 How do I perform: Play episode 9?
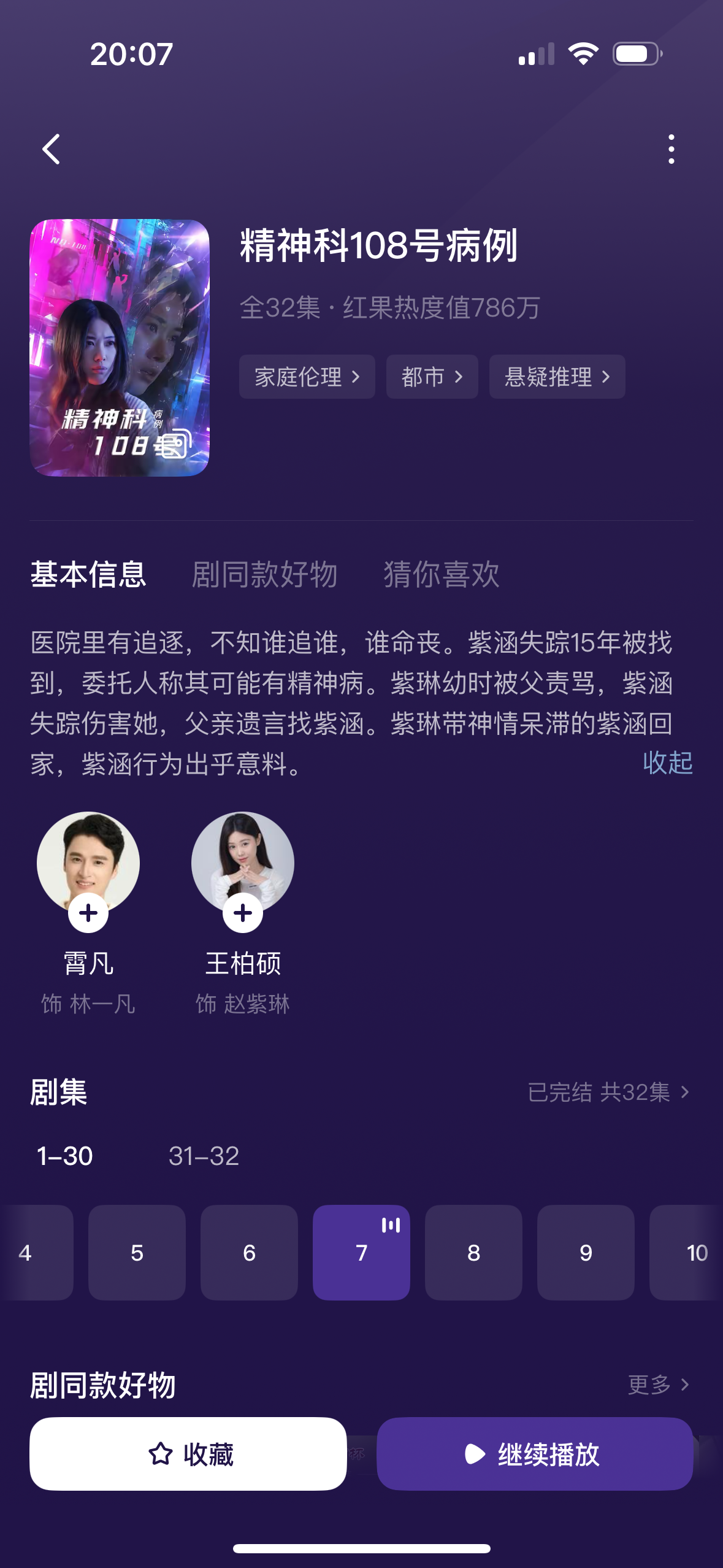[x=586, y=1253]
